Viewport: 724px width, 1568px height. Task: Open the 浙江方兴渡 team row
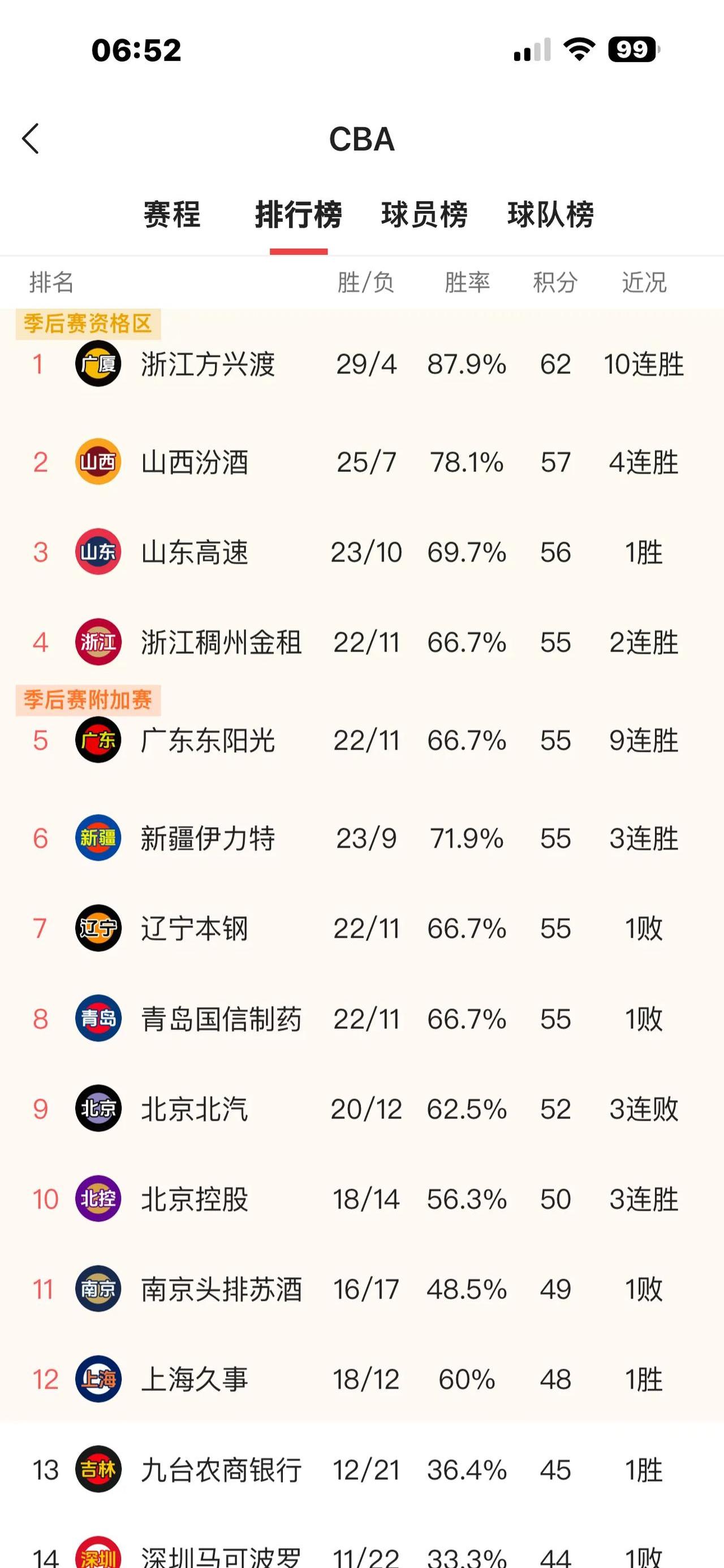208,365
